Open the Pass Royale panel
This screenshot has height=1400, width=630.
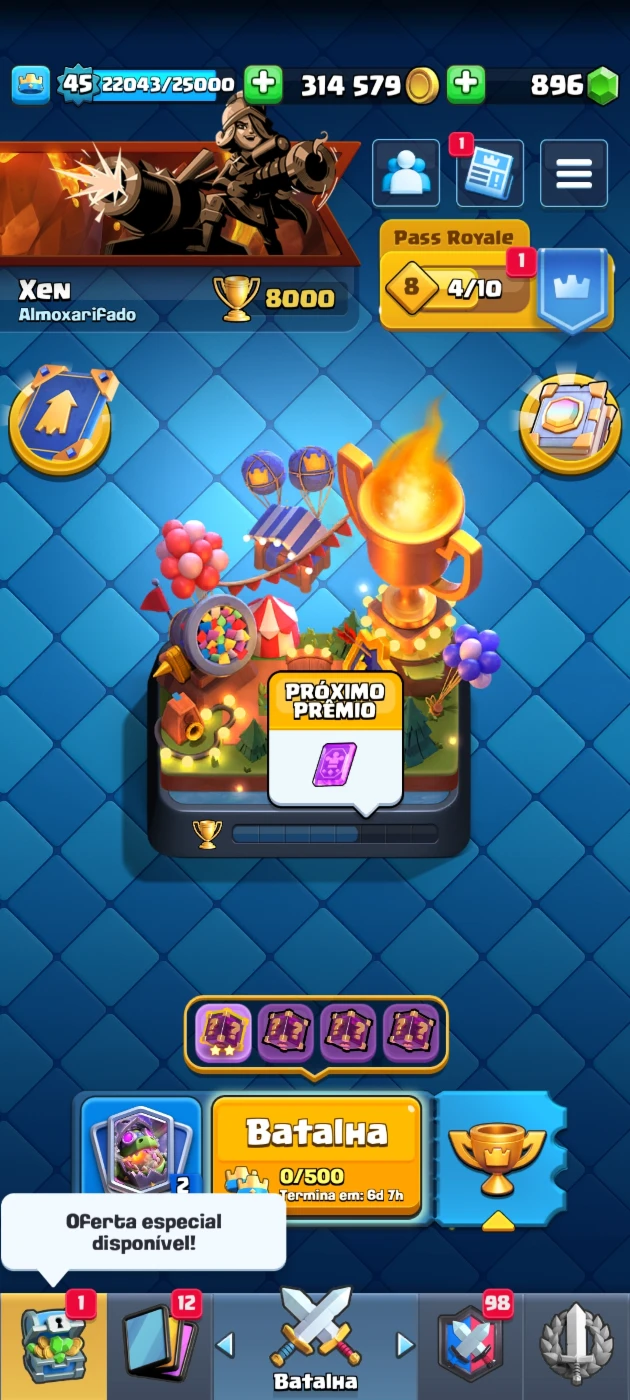[x=496, y=277]
